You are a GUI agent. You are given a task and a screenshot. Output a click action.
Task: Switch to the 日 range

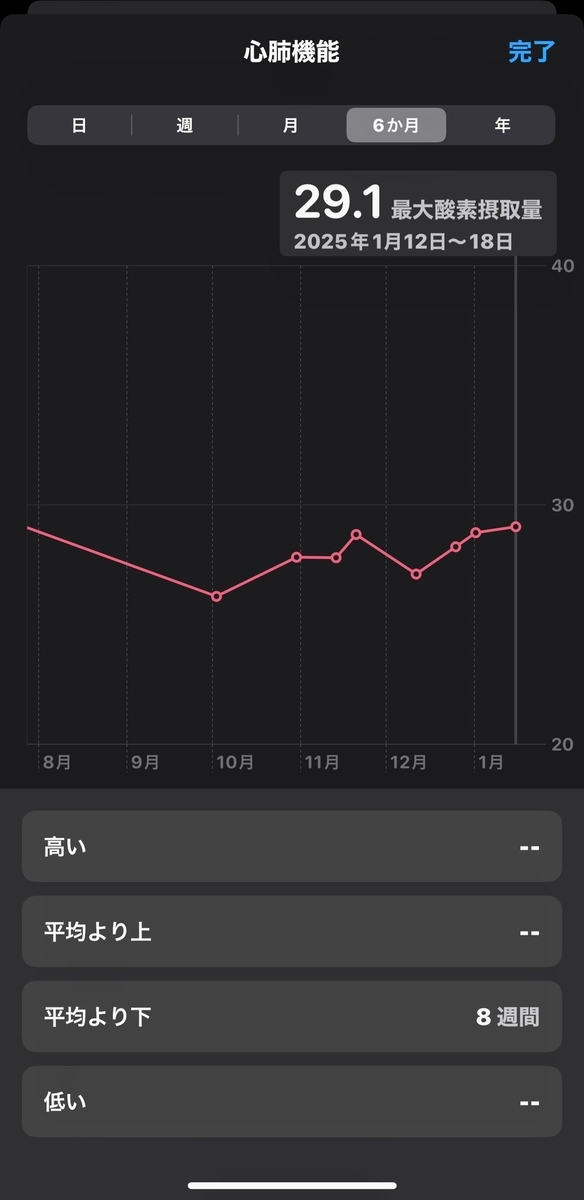(x=79, y=126)
